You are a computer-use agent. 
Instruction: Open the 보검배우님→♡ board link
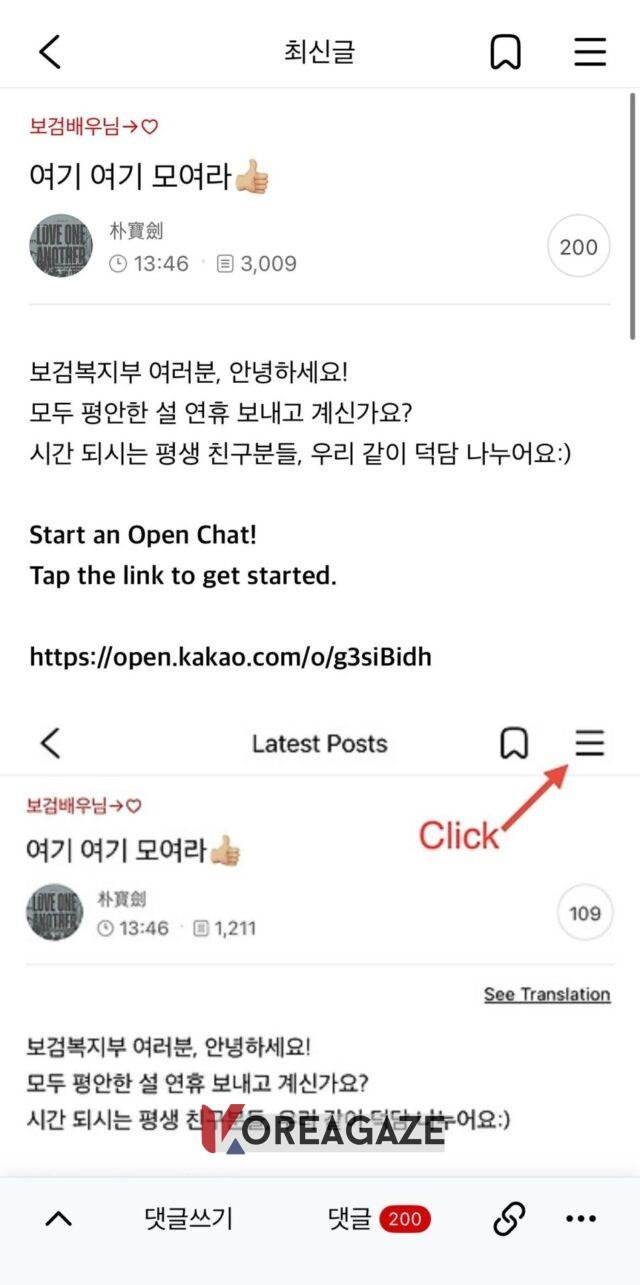click(x=94, y=127)
